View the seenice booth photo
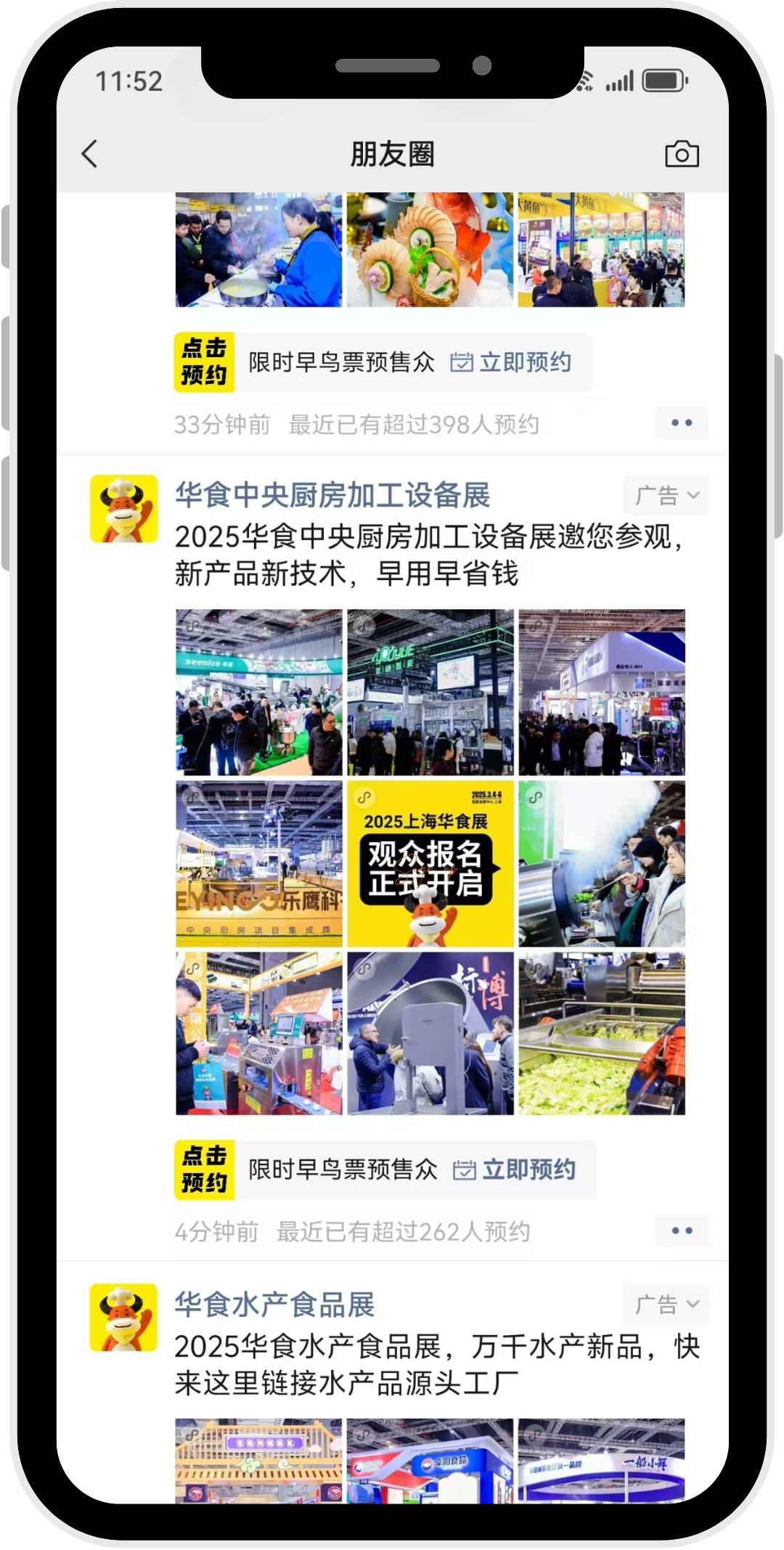784x1550 pixels. (x=258, y=693)
